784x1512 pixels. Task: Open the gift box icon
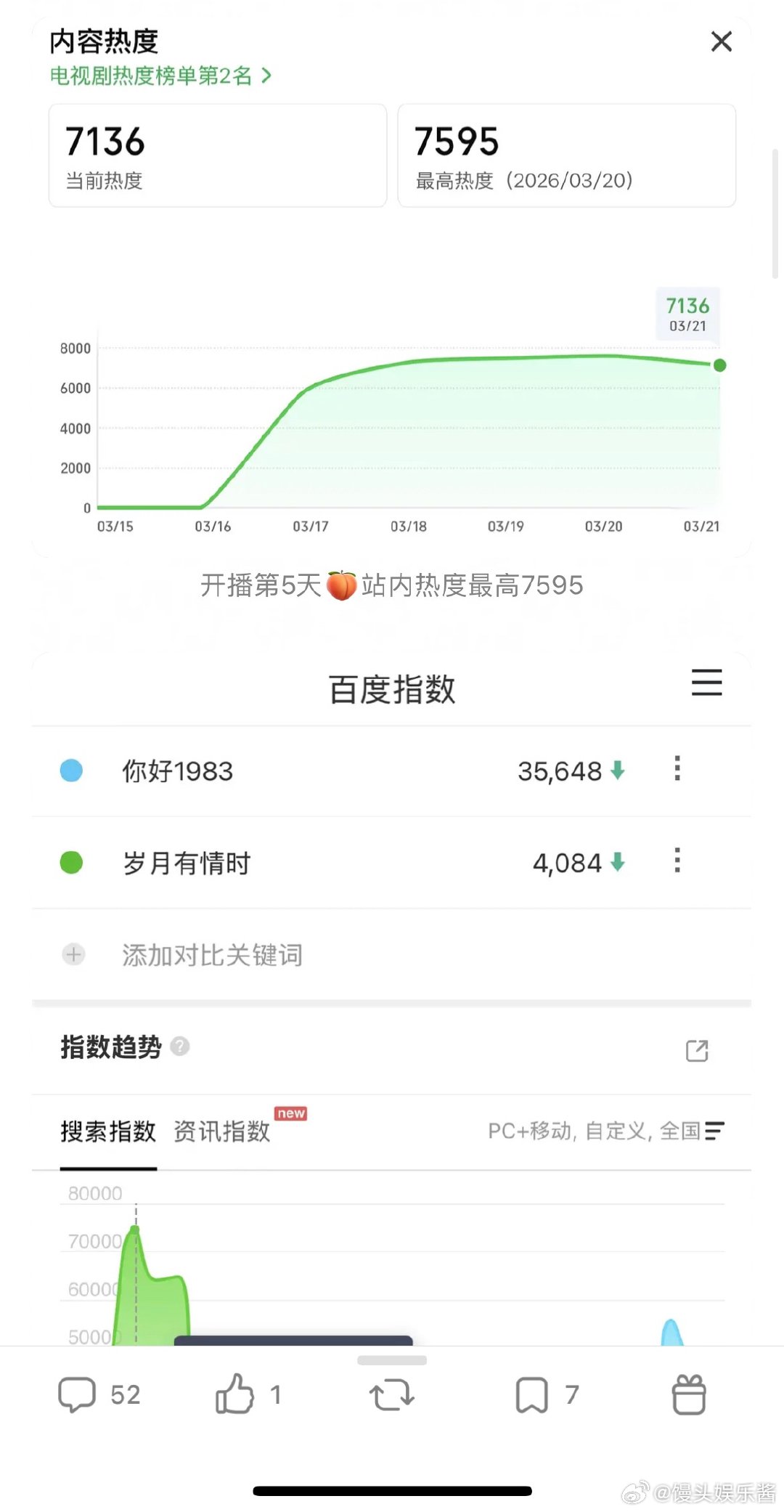688,1394
